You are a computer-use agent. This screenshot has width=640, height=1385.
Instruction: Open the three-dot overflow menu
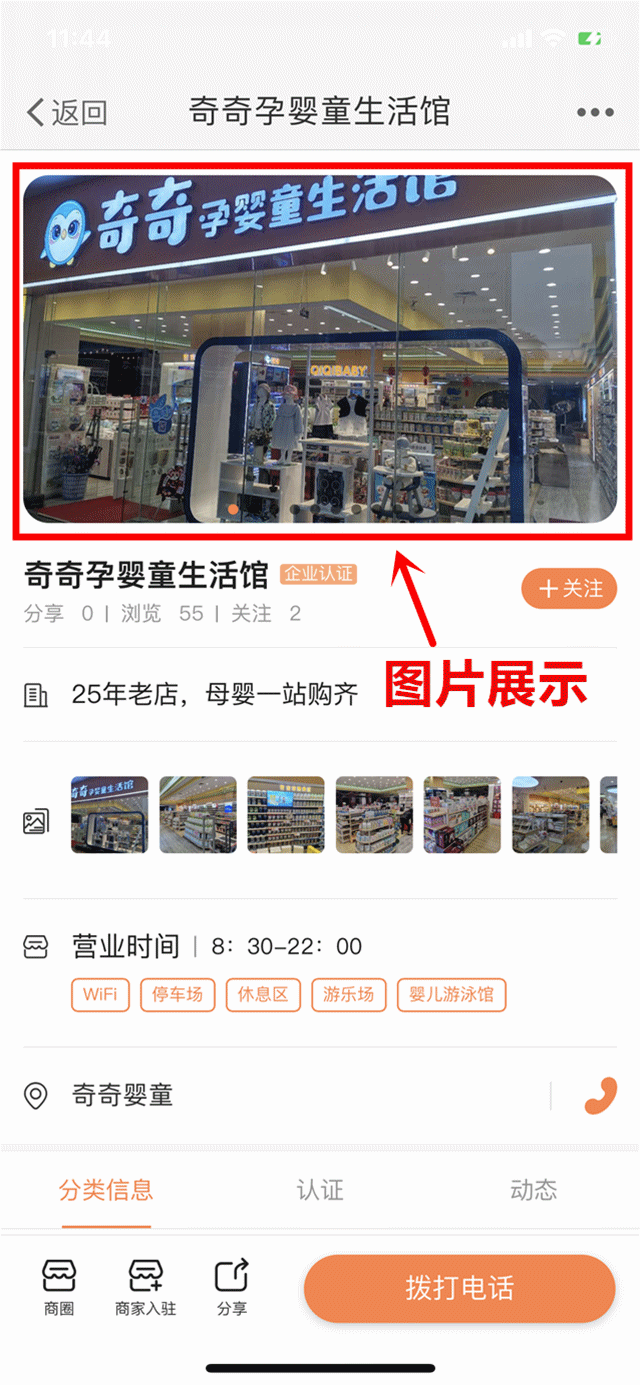595,112
